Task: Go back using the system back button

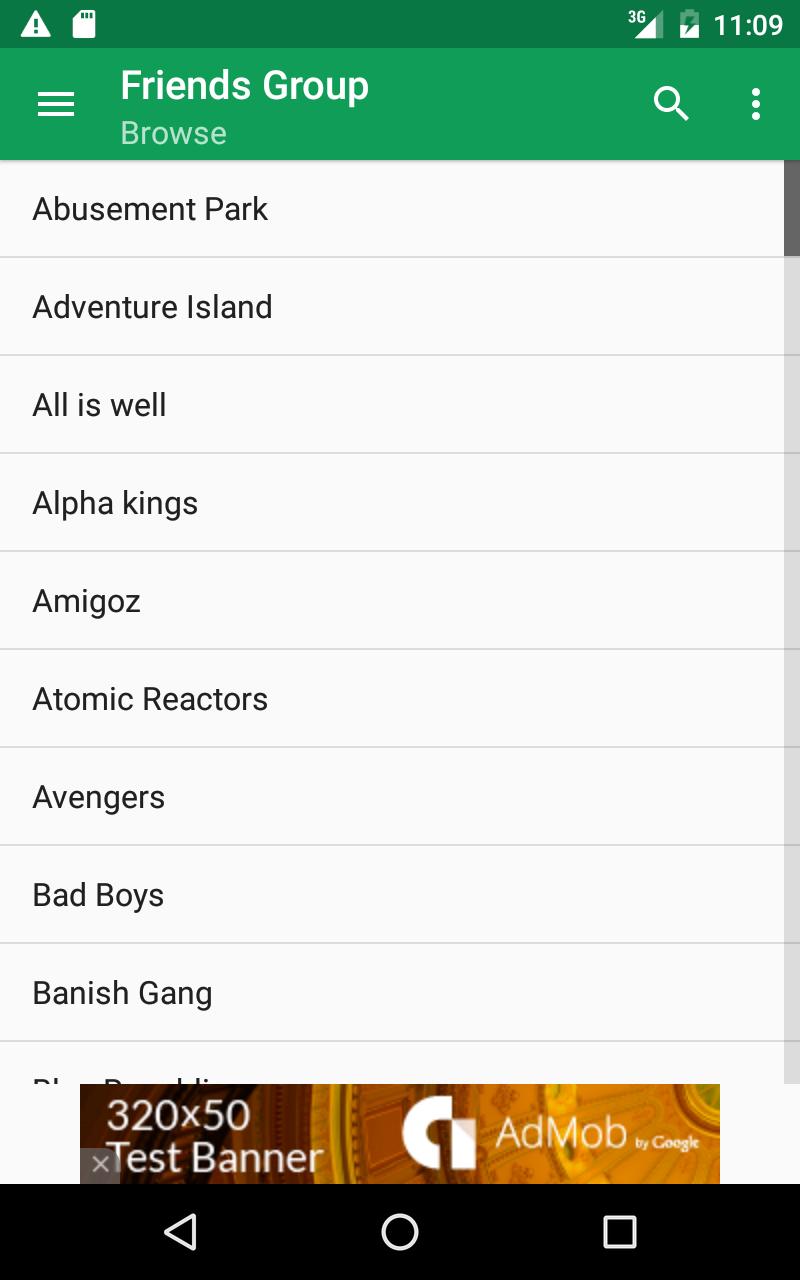Action: 180,1232
